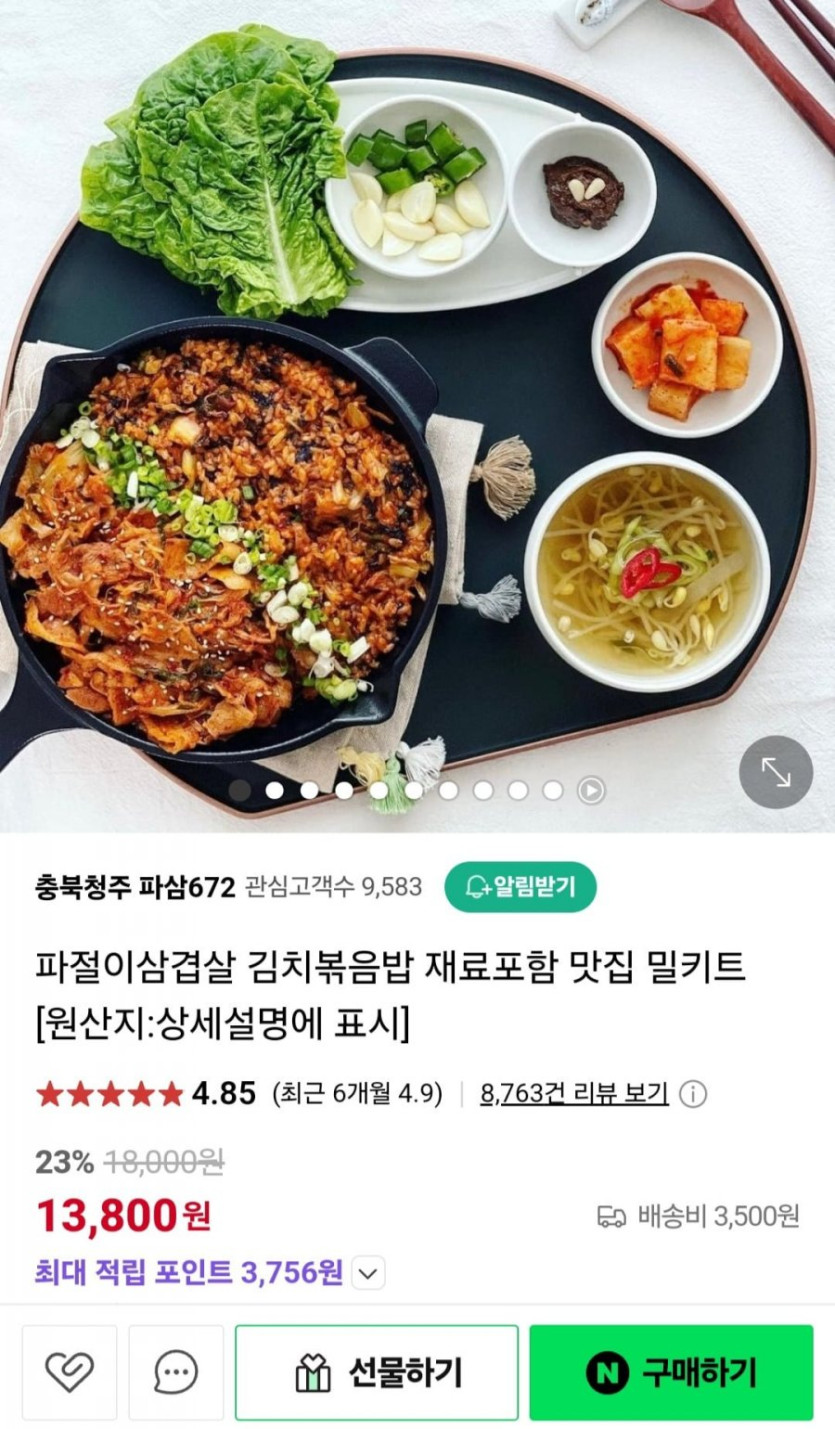Image resolution: width=835 pixels, height=1429 pixels.
Task: Open the 8,763건 리뷰 보기 link
Action: coord(574,1093)
